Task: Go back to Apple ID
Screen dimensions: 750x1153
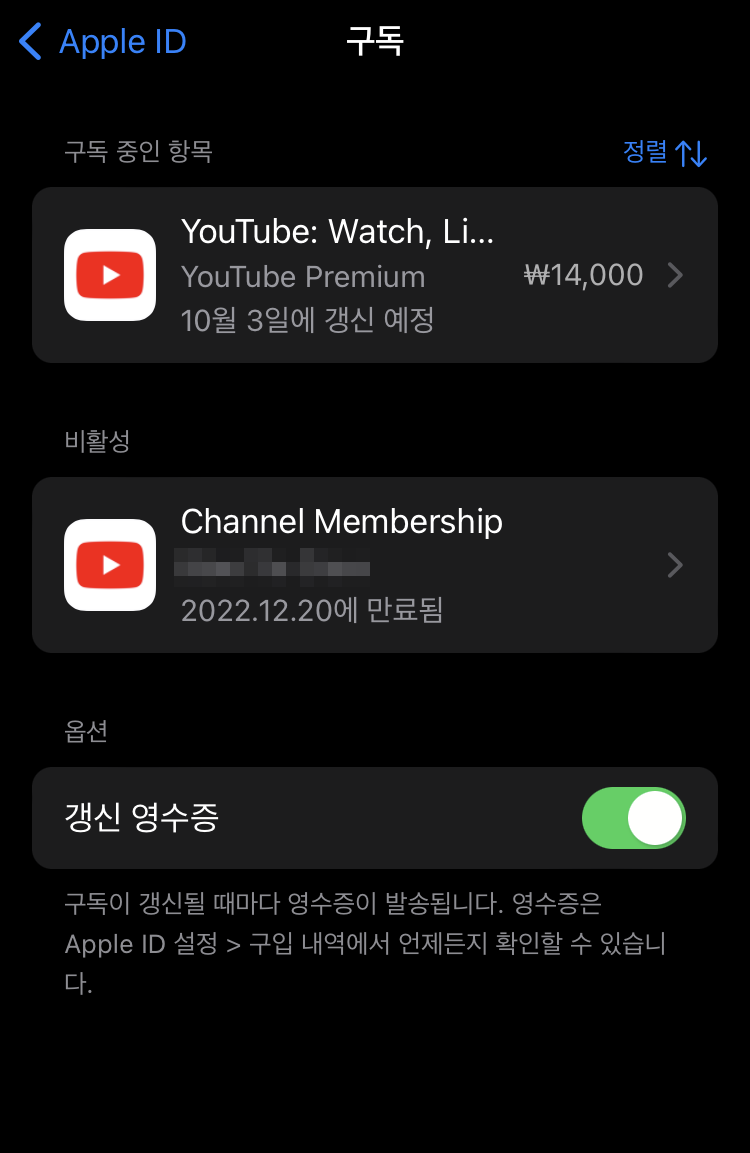Action: pyautogui.click(x=103, y=42)
